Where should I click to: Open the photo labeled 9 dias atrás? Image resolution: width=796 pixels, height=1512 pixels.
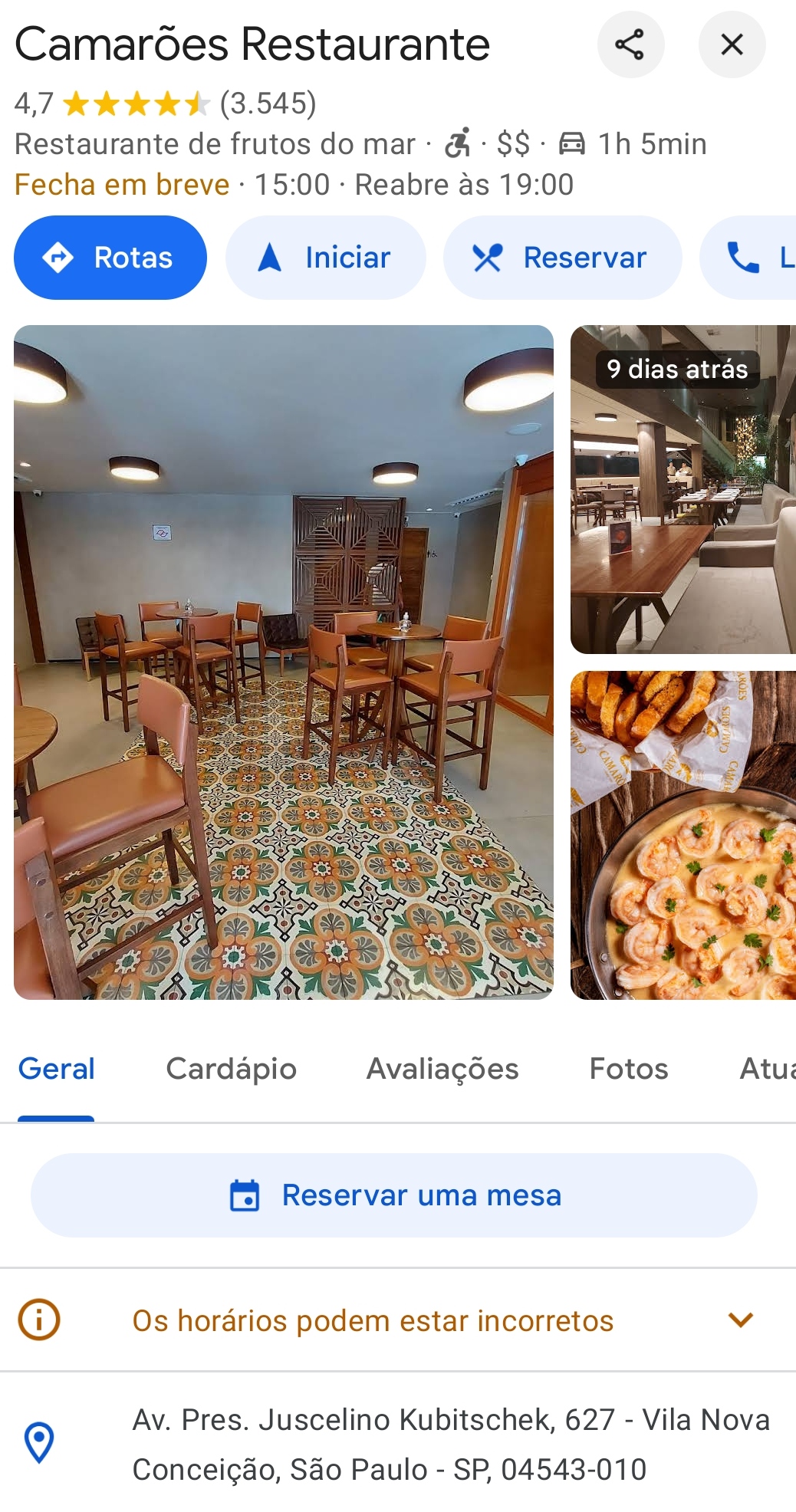pos(683,489)
